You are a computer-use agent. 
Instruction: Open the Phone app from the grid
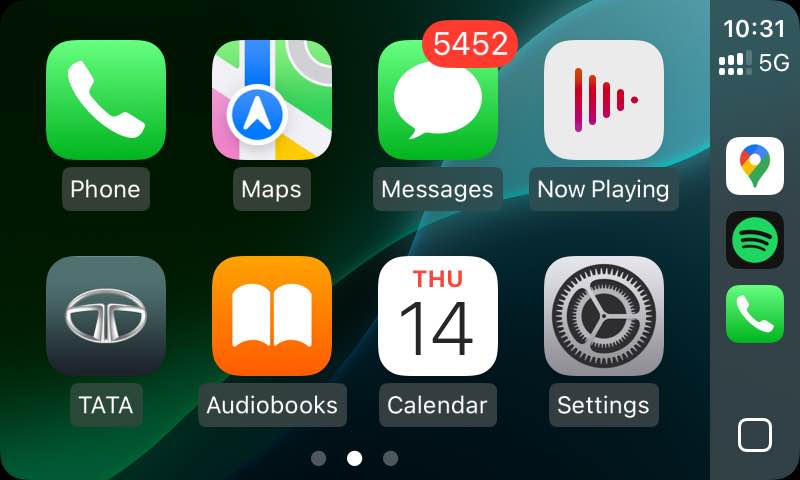(105, 100)
